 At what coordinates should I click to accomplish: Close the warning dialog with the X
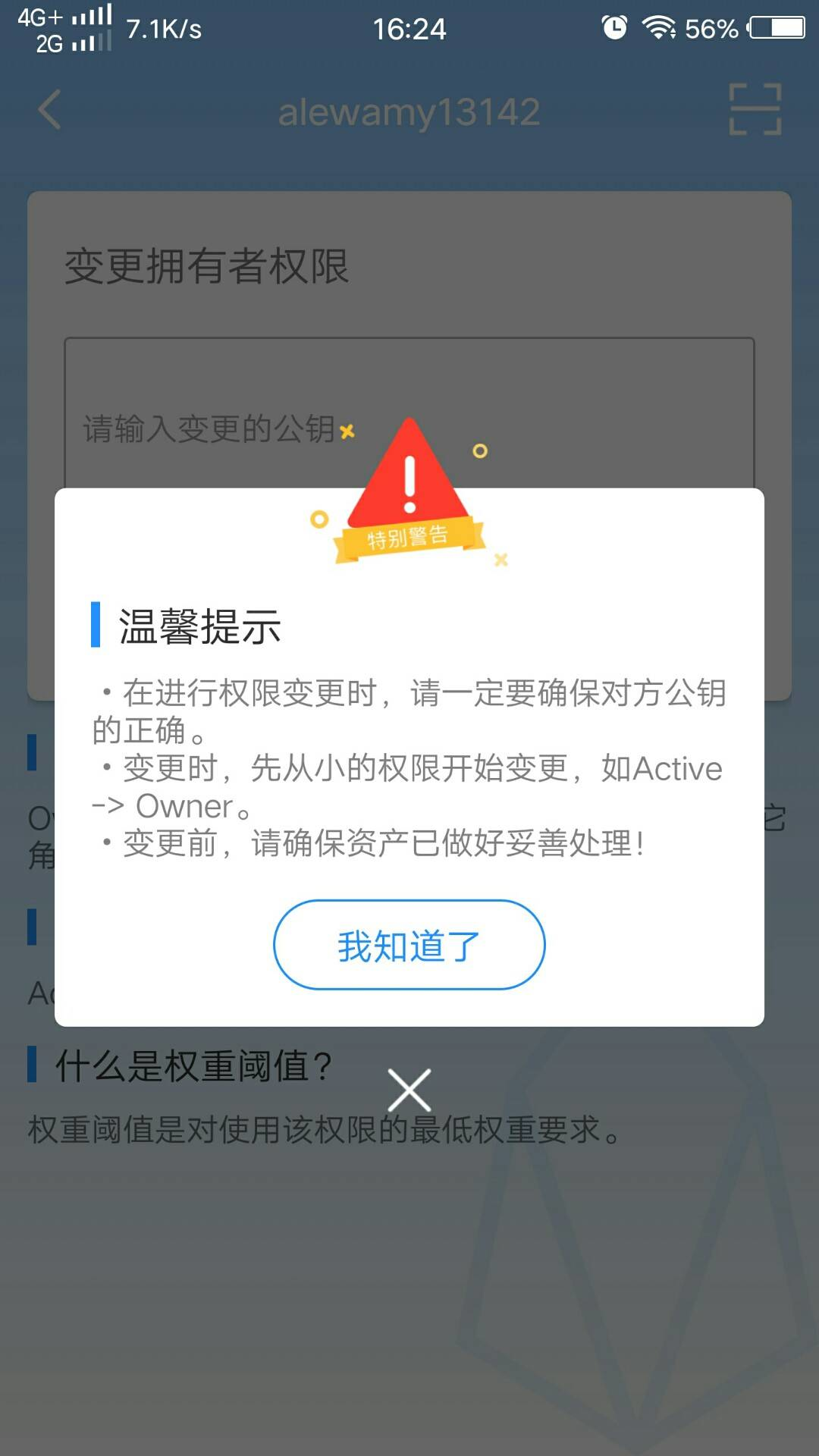[x=409, y=1090]
